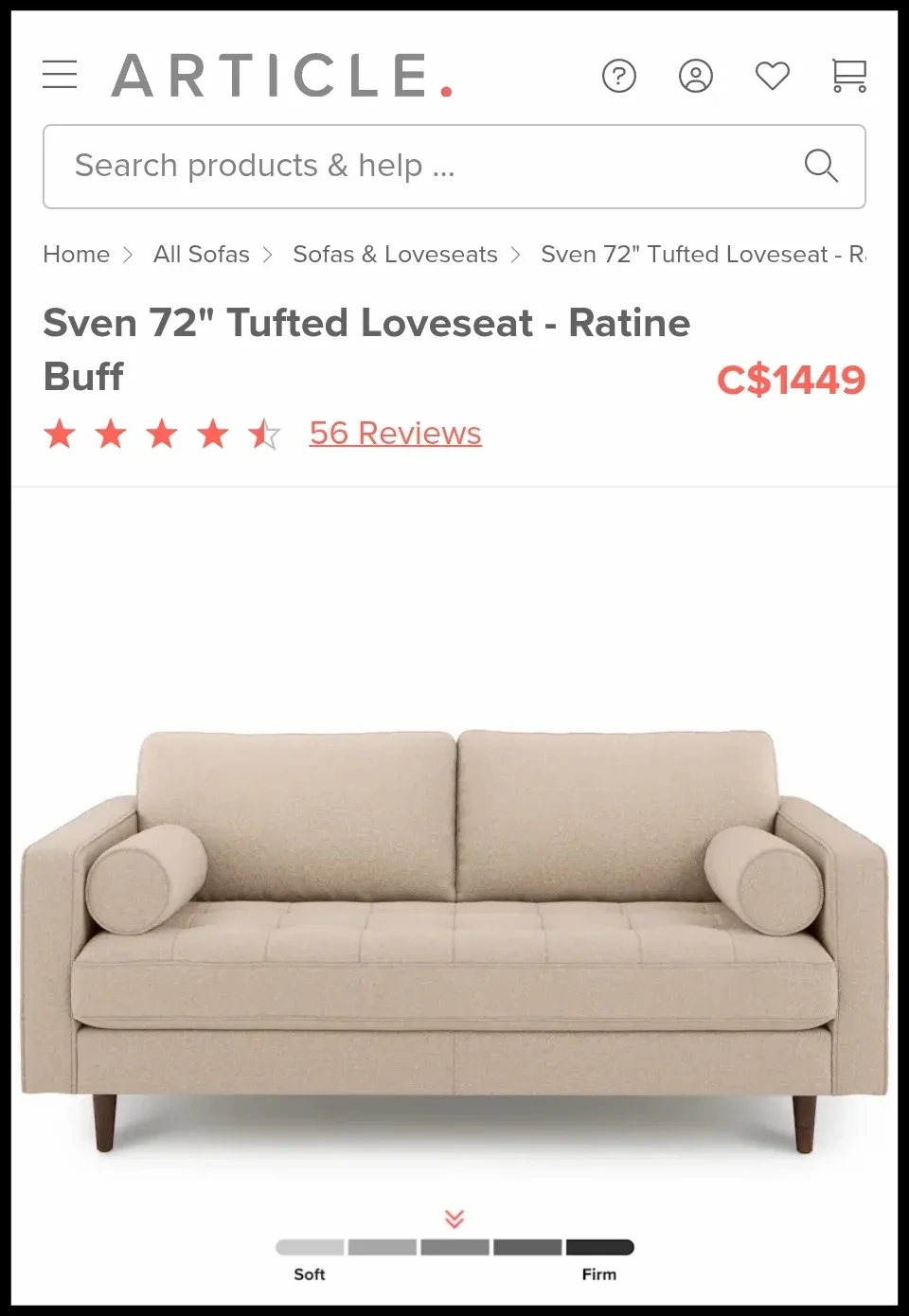Click the help question mark icon
The height and width of the screenshot is (1316, 909).
[619, 77]
